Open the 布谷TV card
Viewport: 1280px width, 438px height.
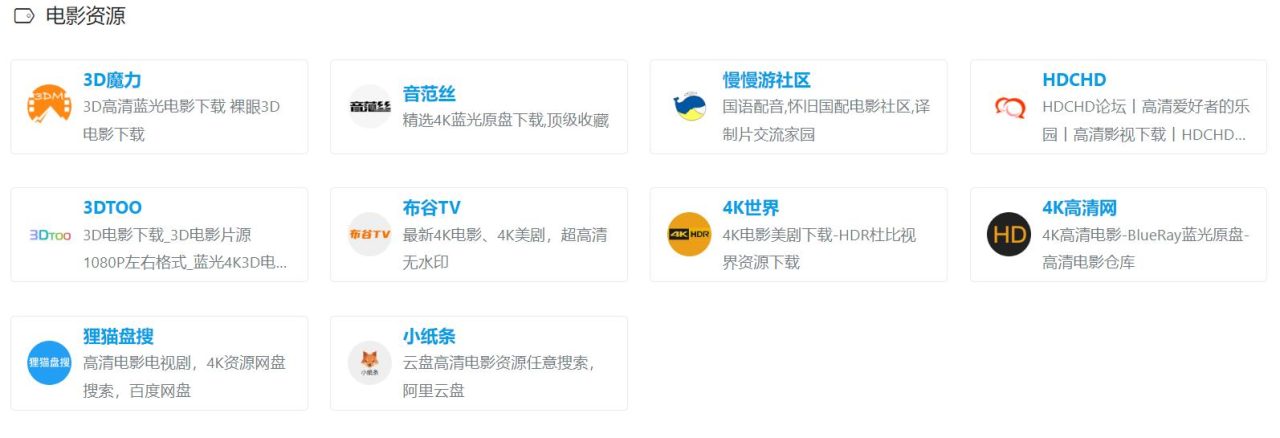coord(479,235)
